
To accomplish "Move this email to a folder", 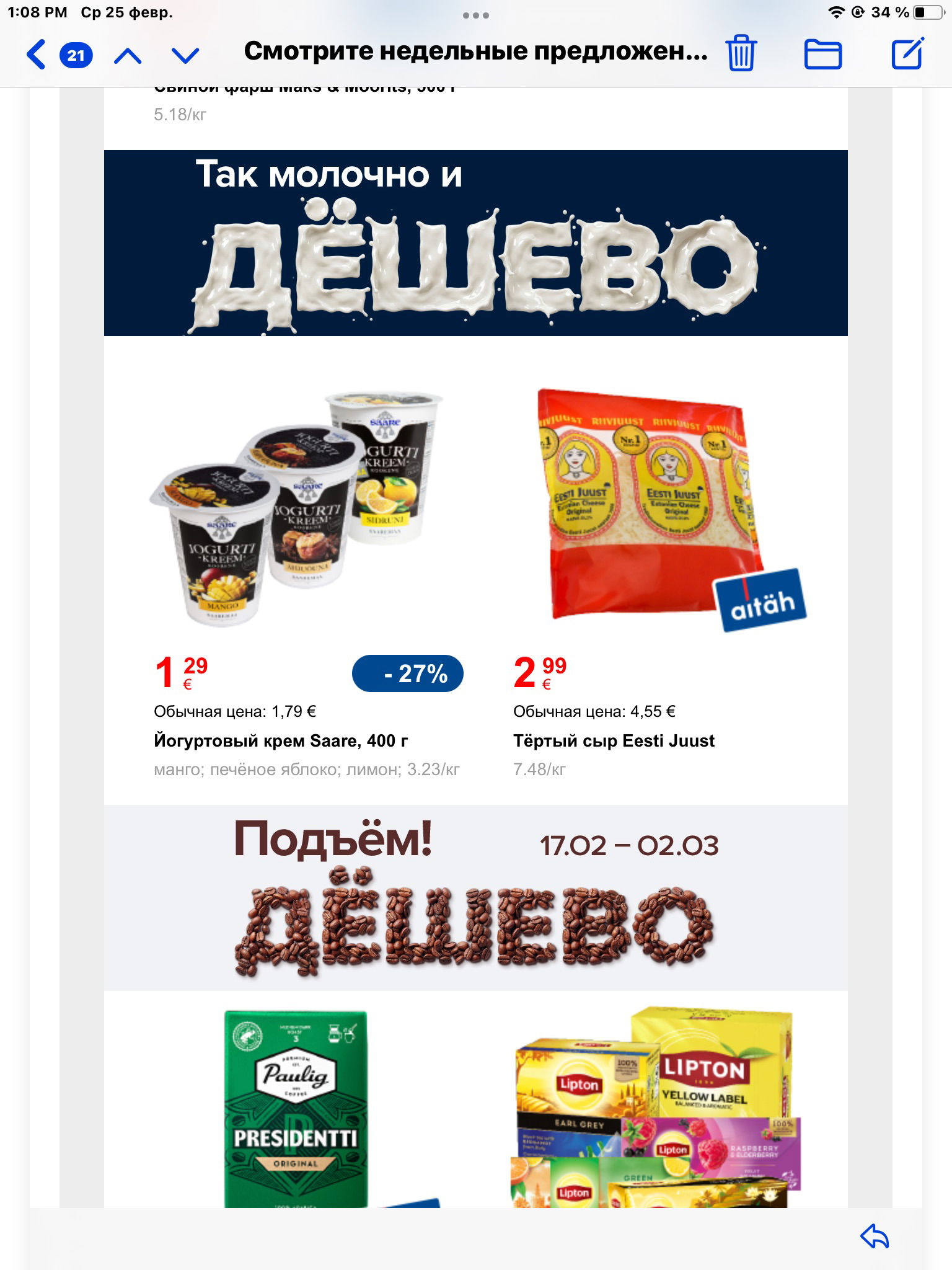I will tap(822, 54).
